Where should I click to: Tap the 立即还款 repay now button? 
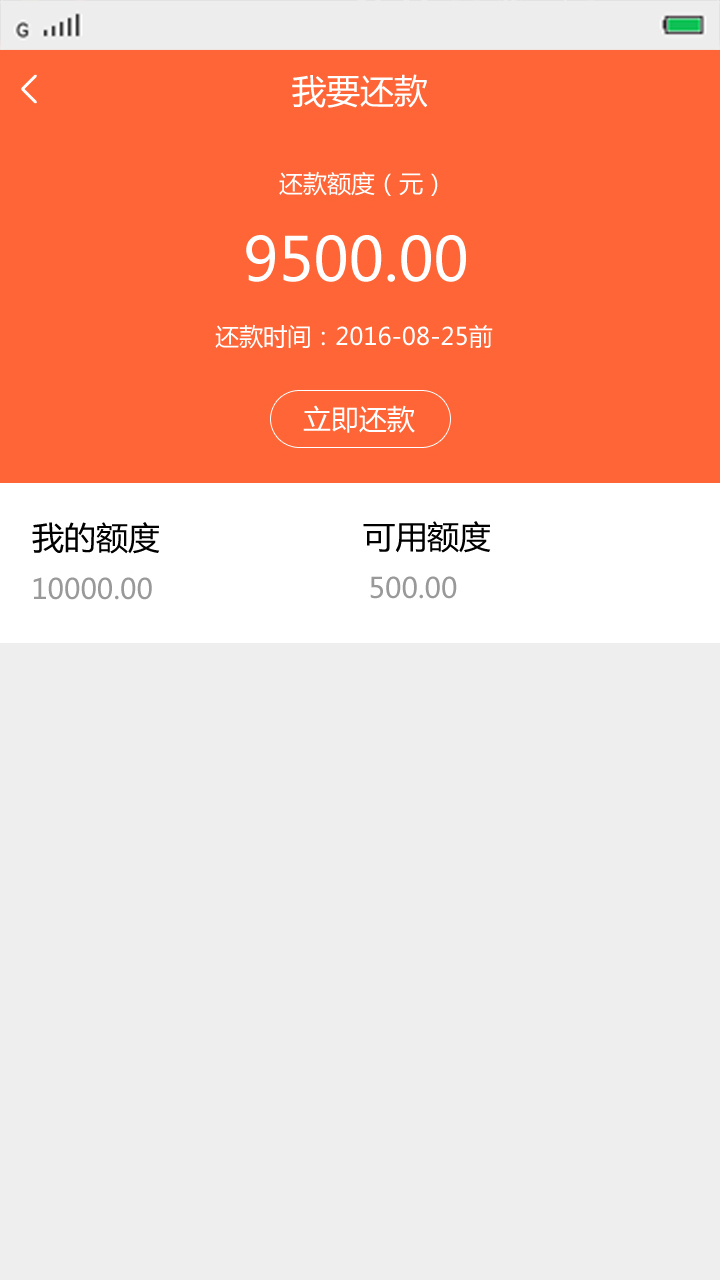(x=360, y=419)
